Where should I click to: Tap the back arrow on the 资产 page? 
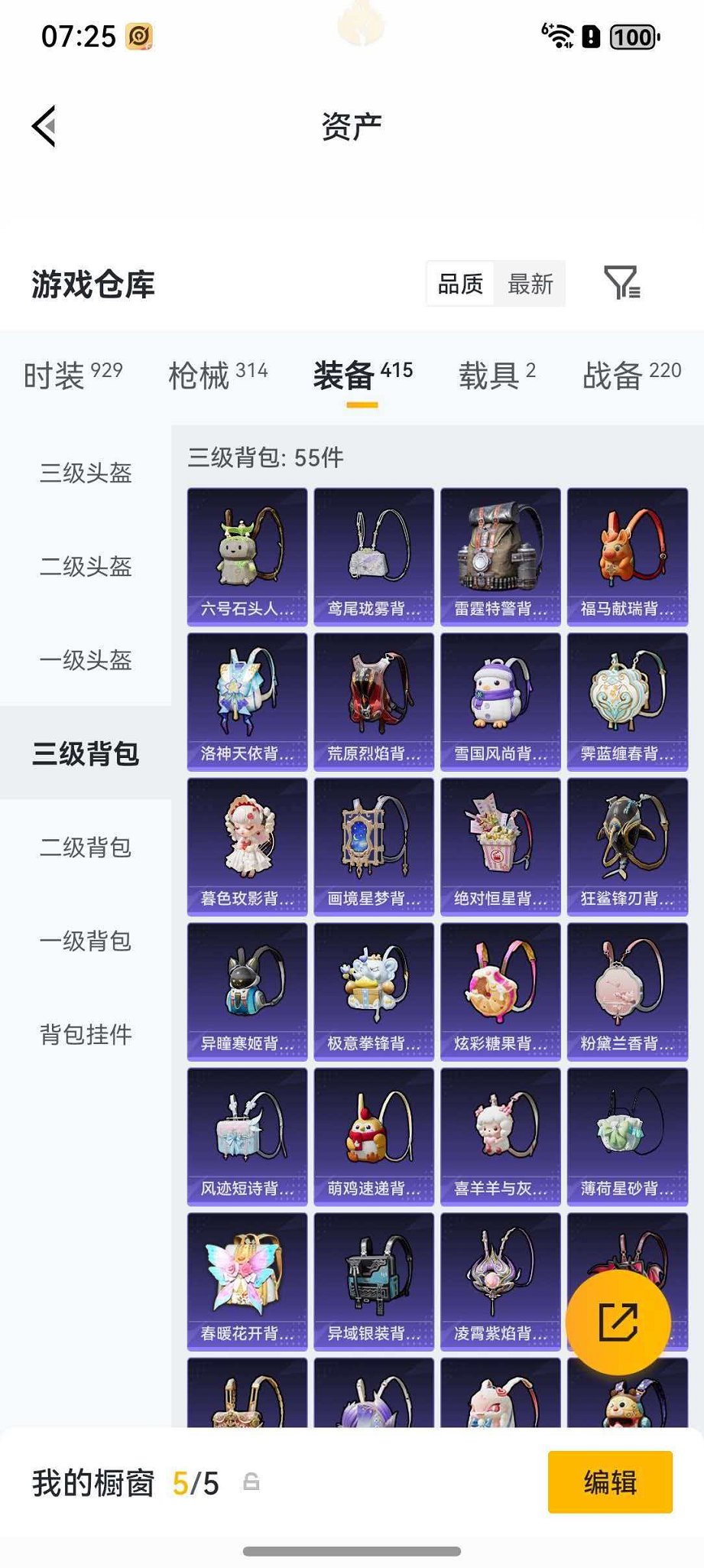44,125
